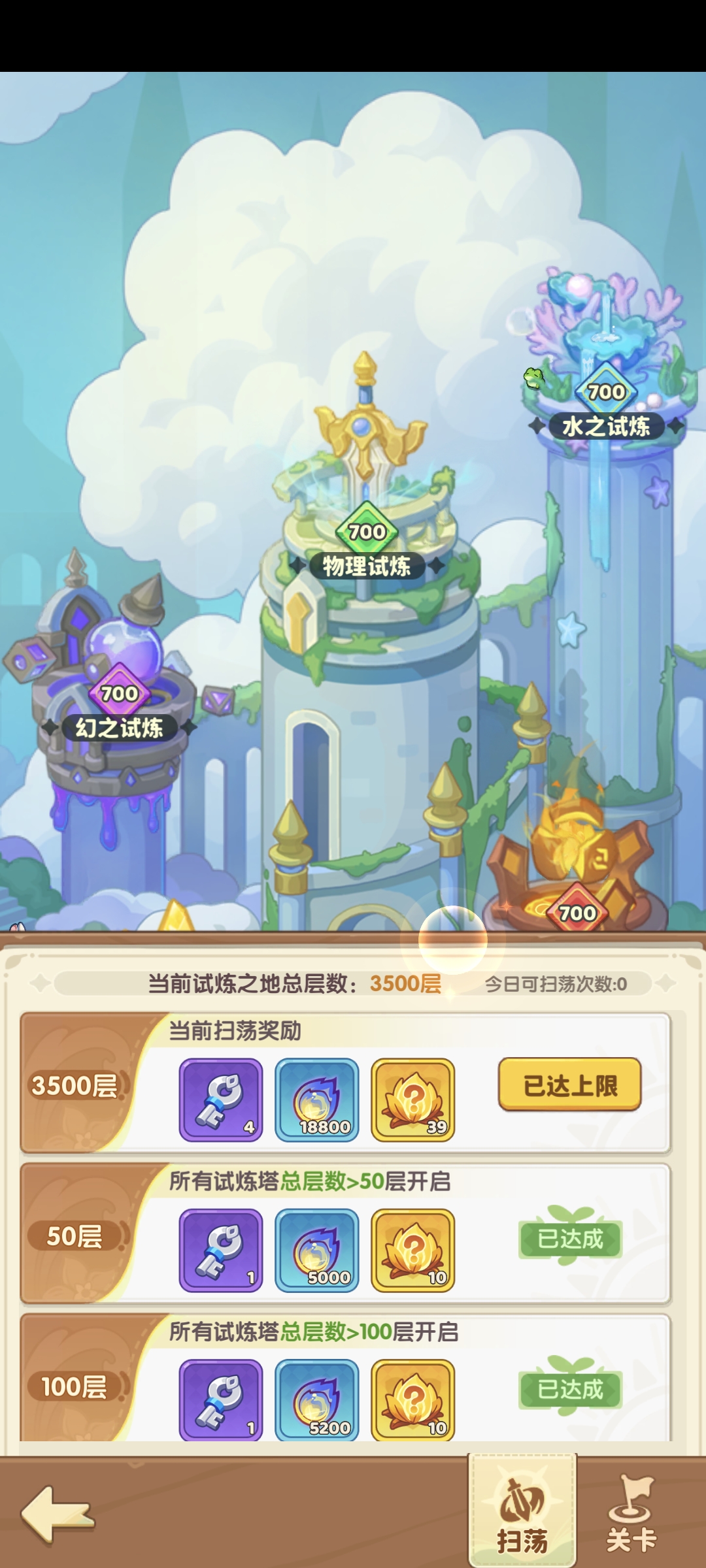The image size is (706, 1568).
Task: View the 18800 blue flame reward
Action: click(317, 1100)
